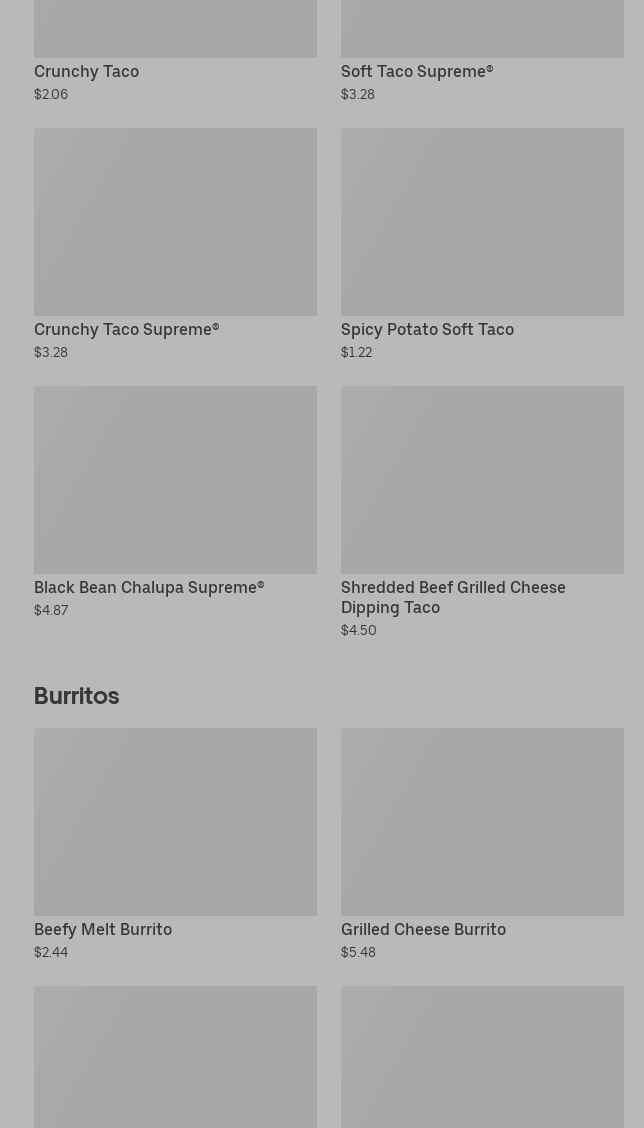View Crunchy Taco Supreme details

[x=175, y=245]
